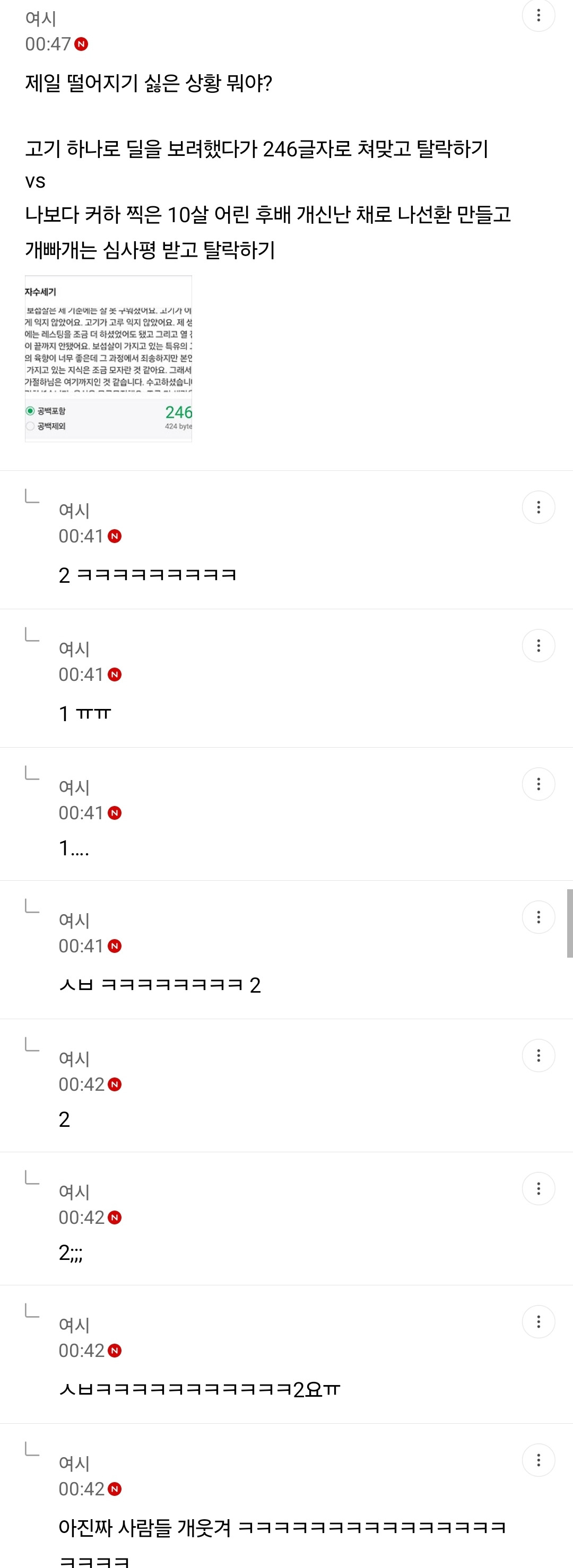The height and width of the screenshot is (1568, 573).
Task: Open options for the '1 ㅠㅠ' reply
Action: click(539, 646)
